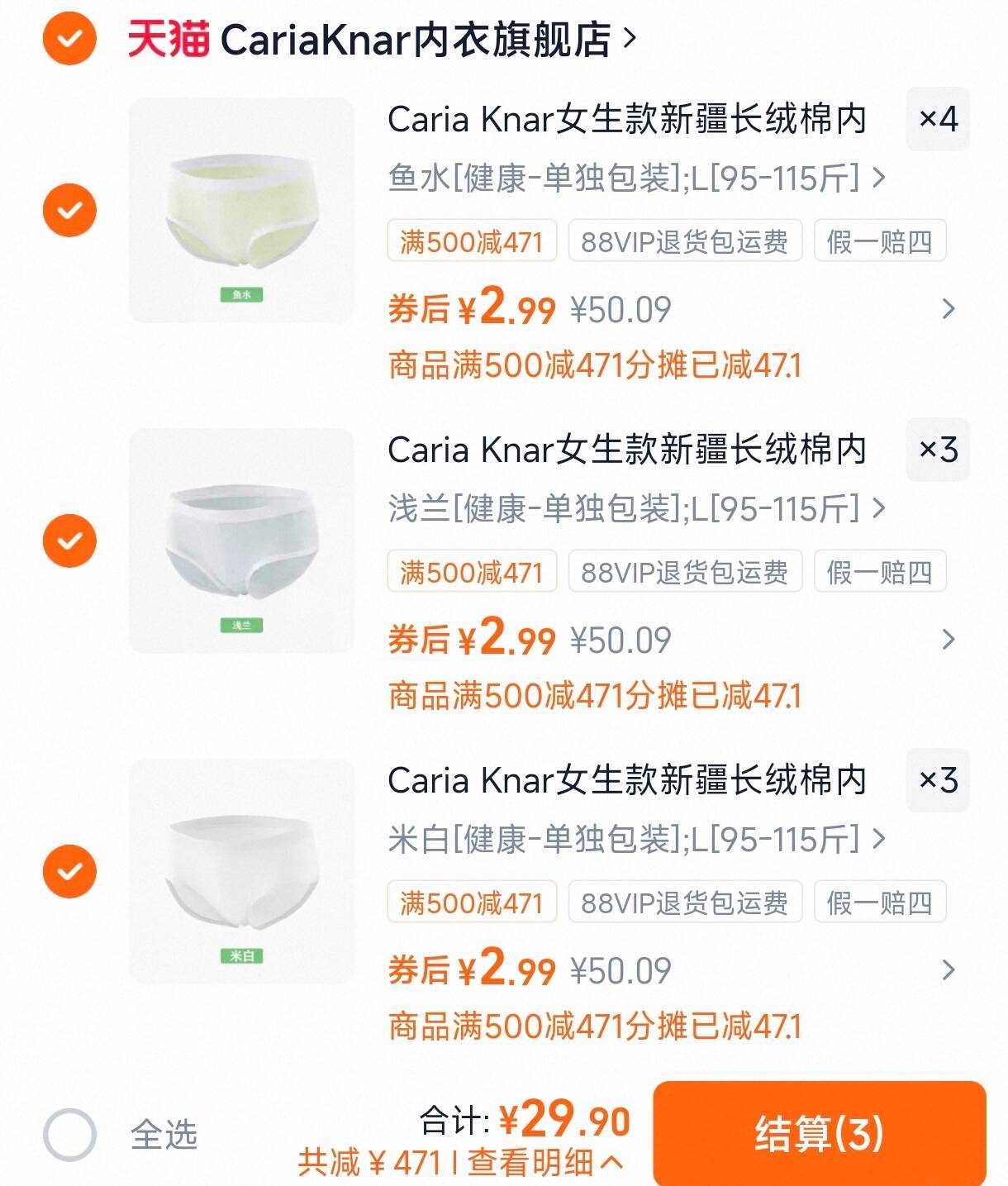Open the 米白 underwear product image
This screenshot has height=1186, width=1008.
[241, 871]
